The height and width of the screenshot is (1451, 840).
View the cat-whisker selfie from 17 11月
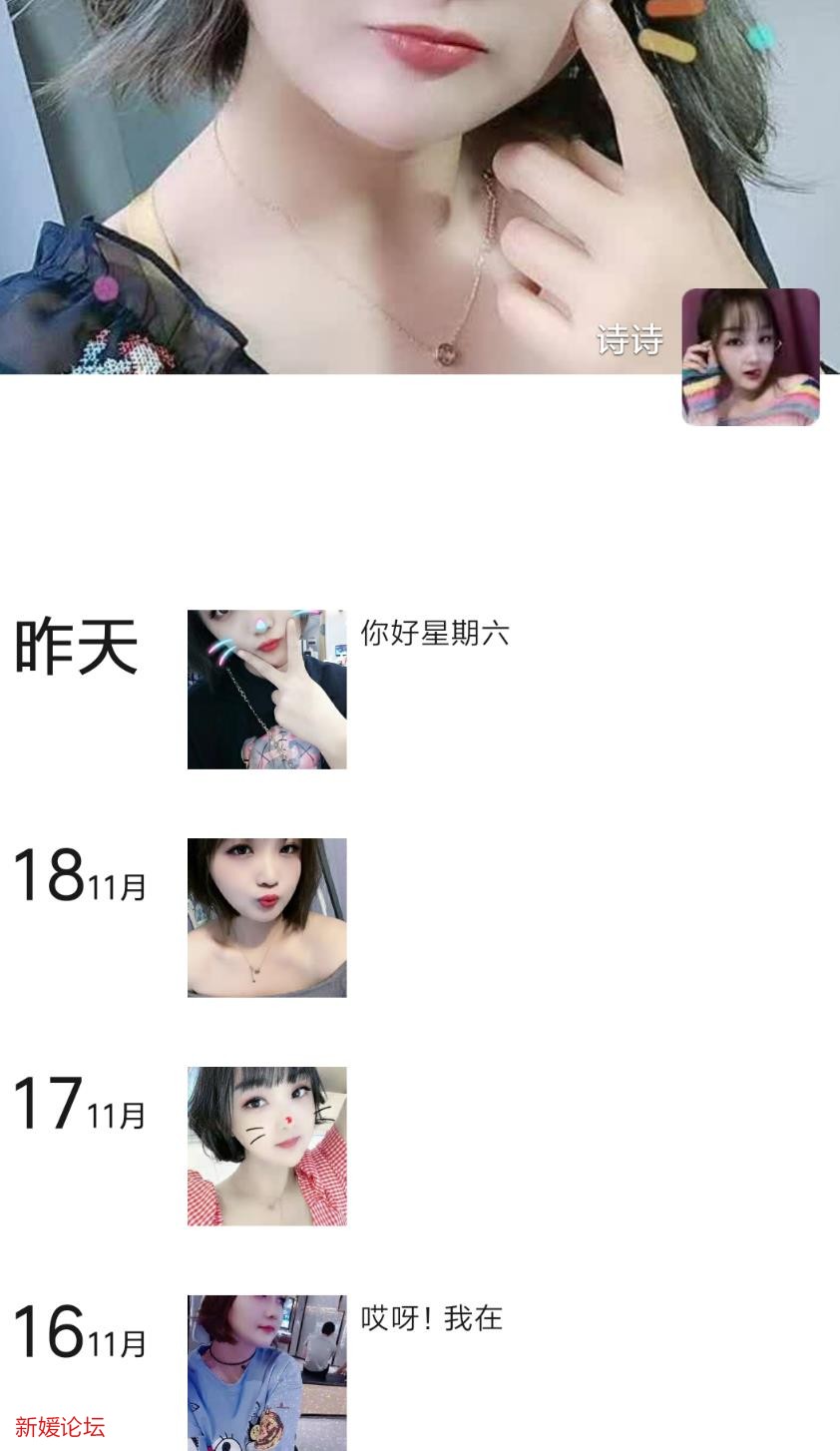coord(265,1146)
